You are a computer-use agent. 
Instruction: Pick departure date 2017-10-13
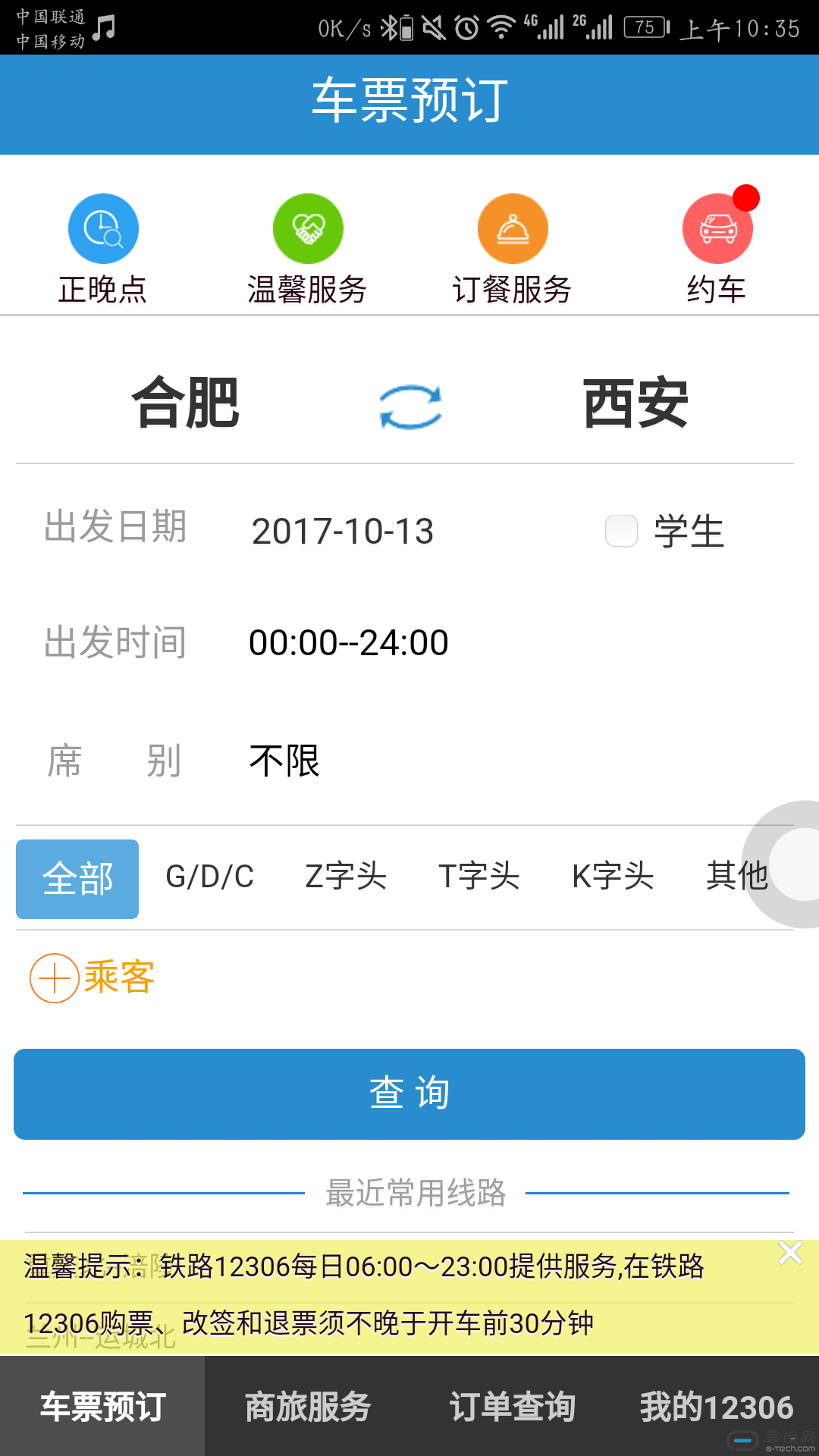[343, 531]
